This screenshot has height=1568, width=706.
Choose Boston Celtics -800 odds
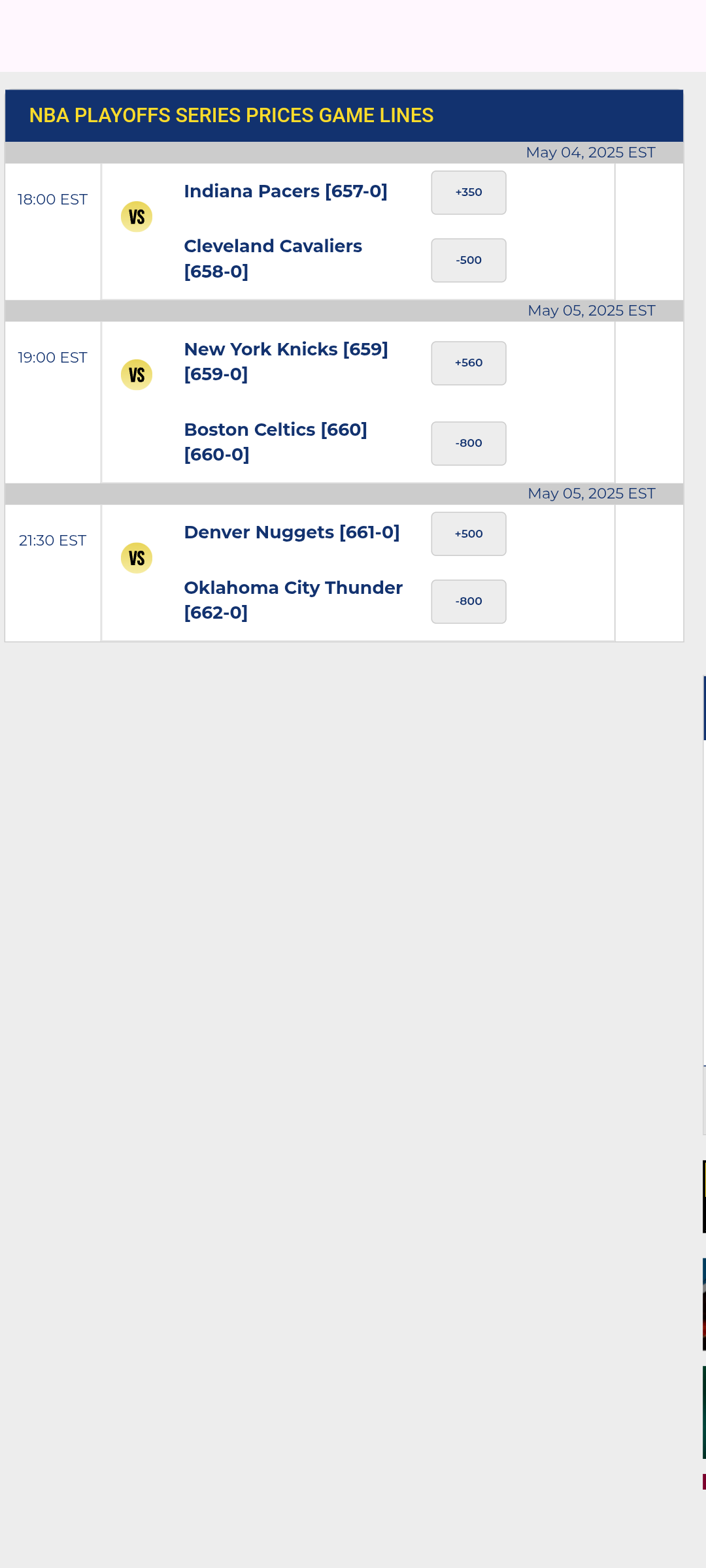pos(468,444)
